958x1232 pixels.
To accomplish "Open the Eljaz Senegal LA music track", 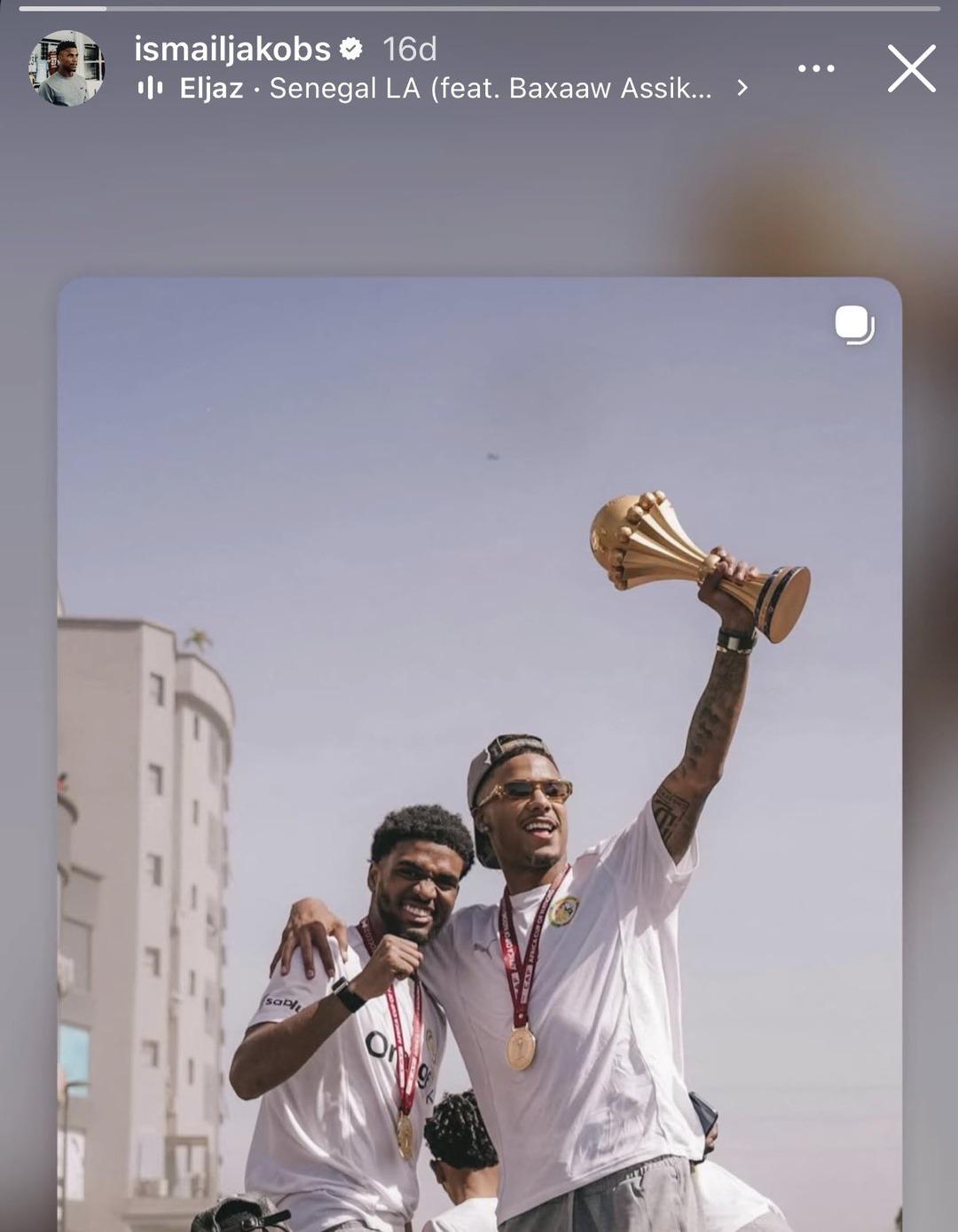I will pos(444,88).
